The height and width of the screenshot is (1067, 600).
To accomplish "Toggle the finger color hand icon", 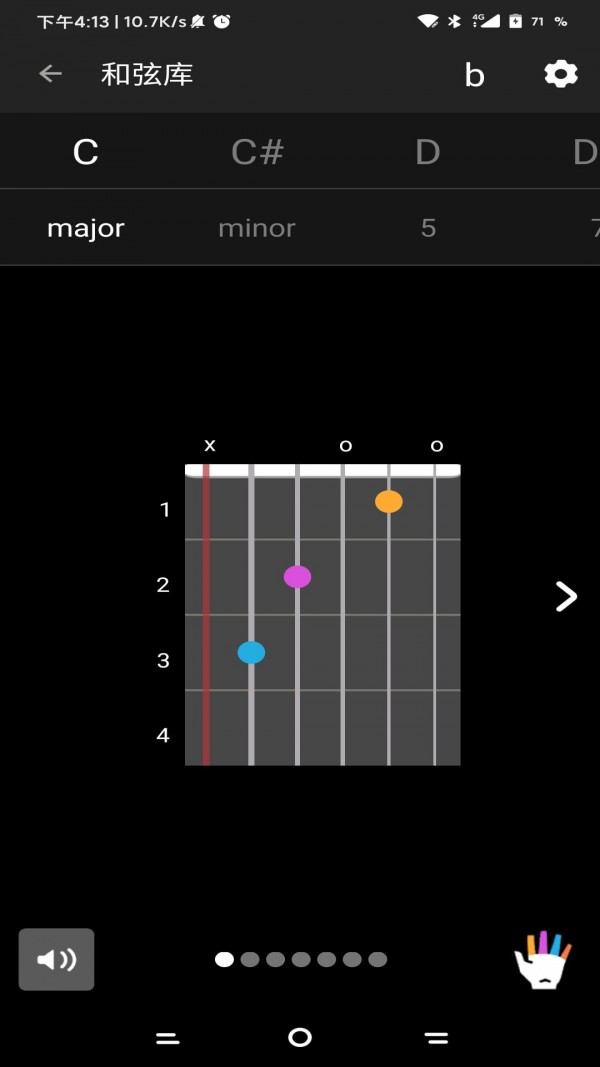I will pyautogui.click(x=542, y=960).
